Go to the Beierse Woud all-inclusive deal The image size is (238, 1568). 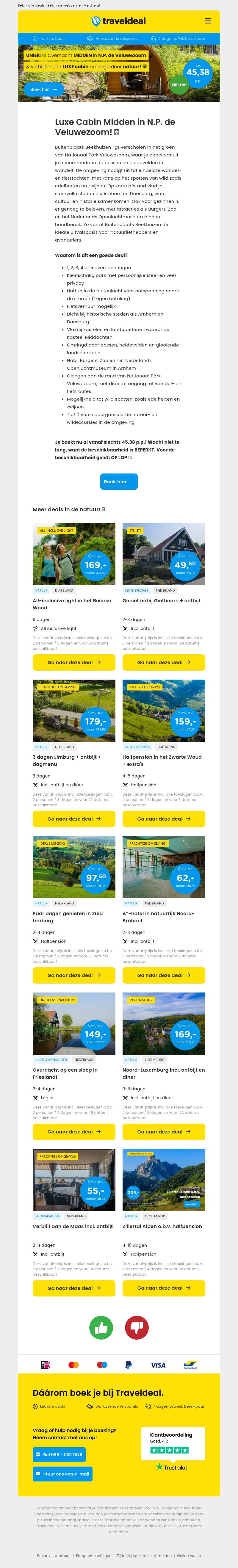coord(74,662)
